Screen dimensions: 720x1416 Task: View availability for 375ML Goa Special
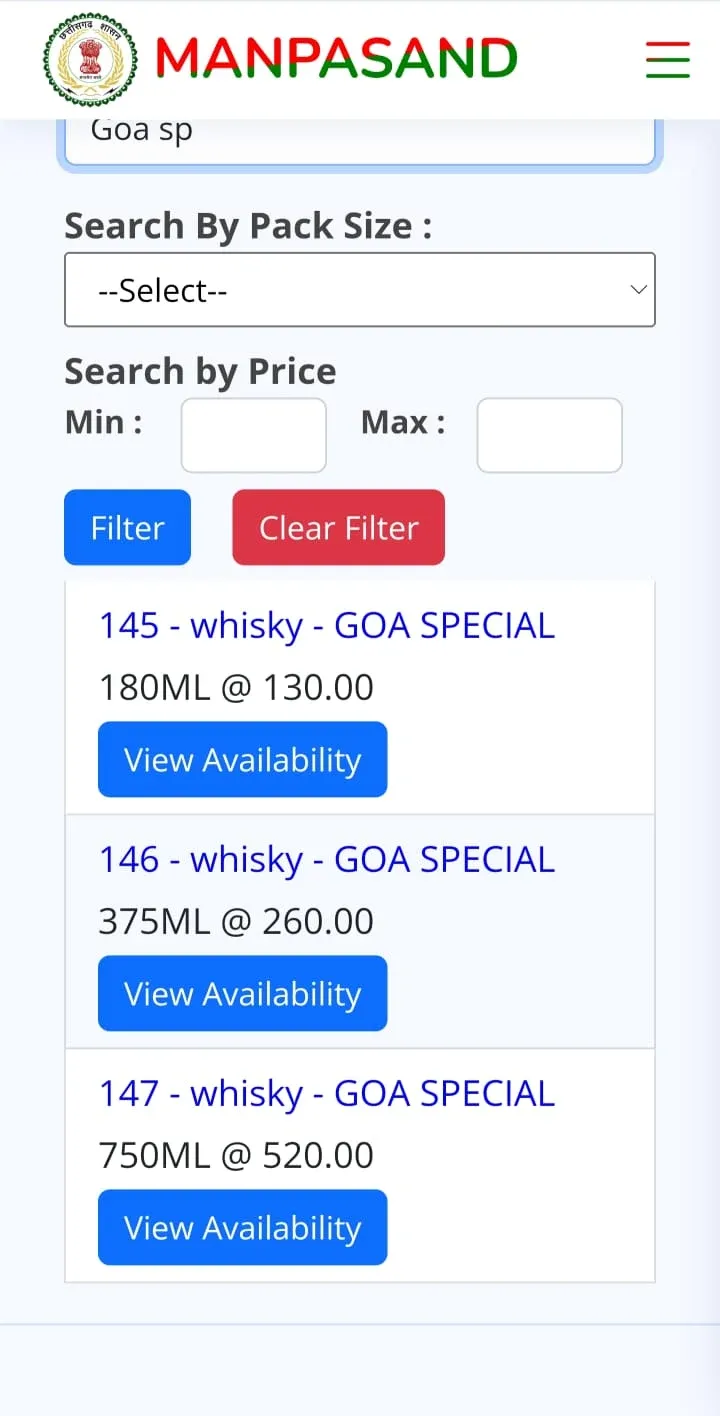[x=242, y=993]
